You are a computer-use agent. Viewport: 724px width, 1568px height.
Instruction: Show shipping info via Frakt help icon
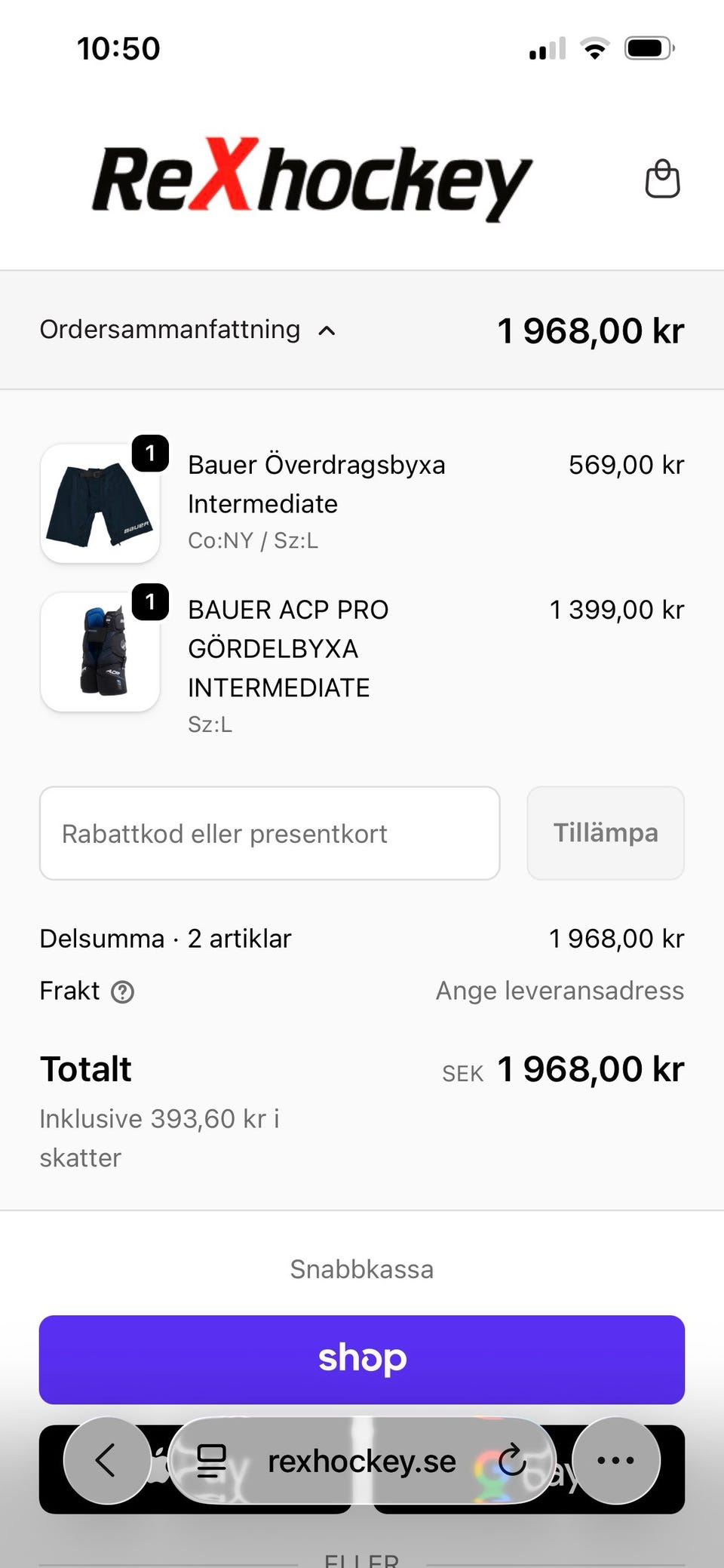pos(122,992)
